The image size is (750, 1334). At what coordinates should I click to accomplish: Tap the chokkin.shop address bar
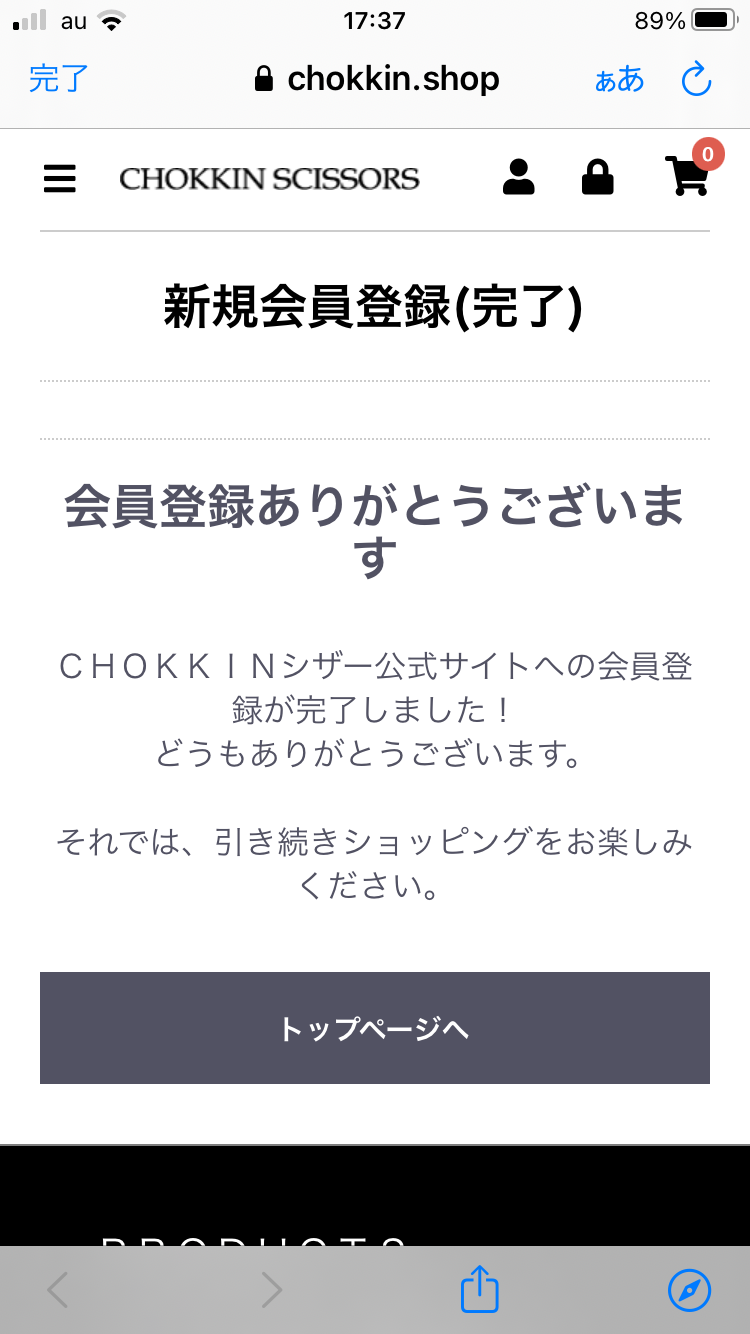point(376,79)
